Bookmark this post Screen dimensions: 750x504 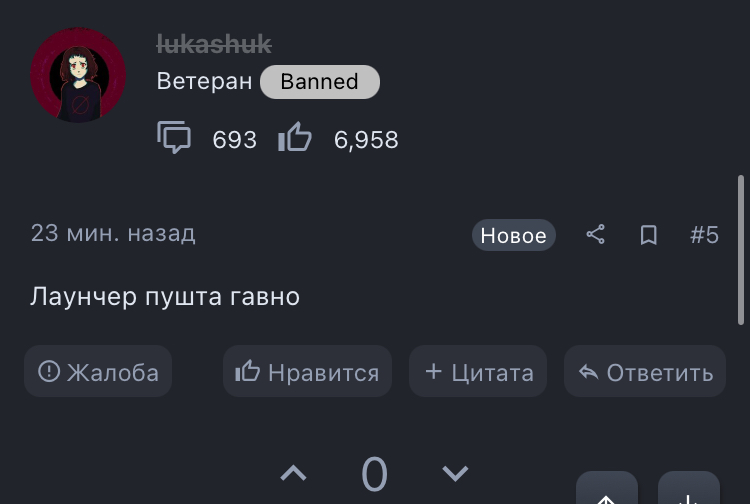[648, 235]
